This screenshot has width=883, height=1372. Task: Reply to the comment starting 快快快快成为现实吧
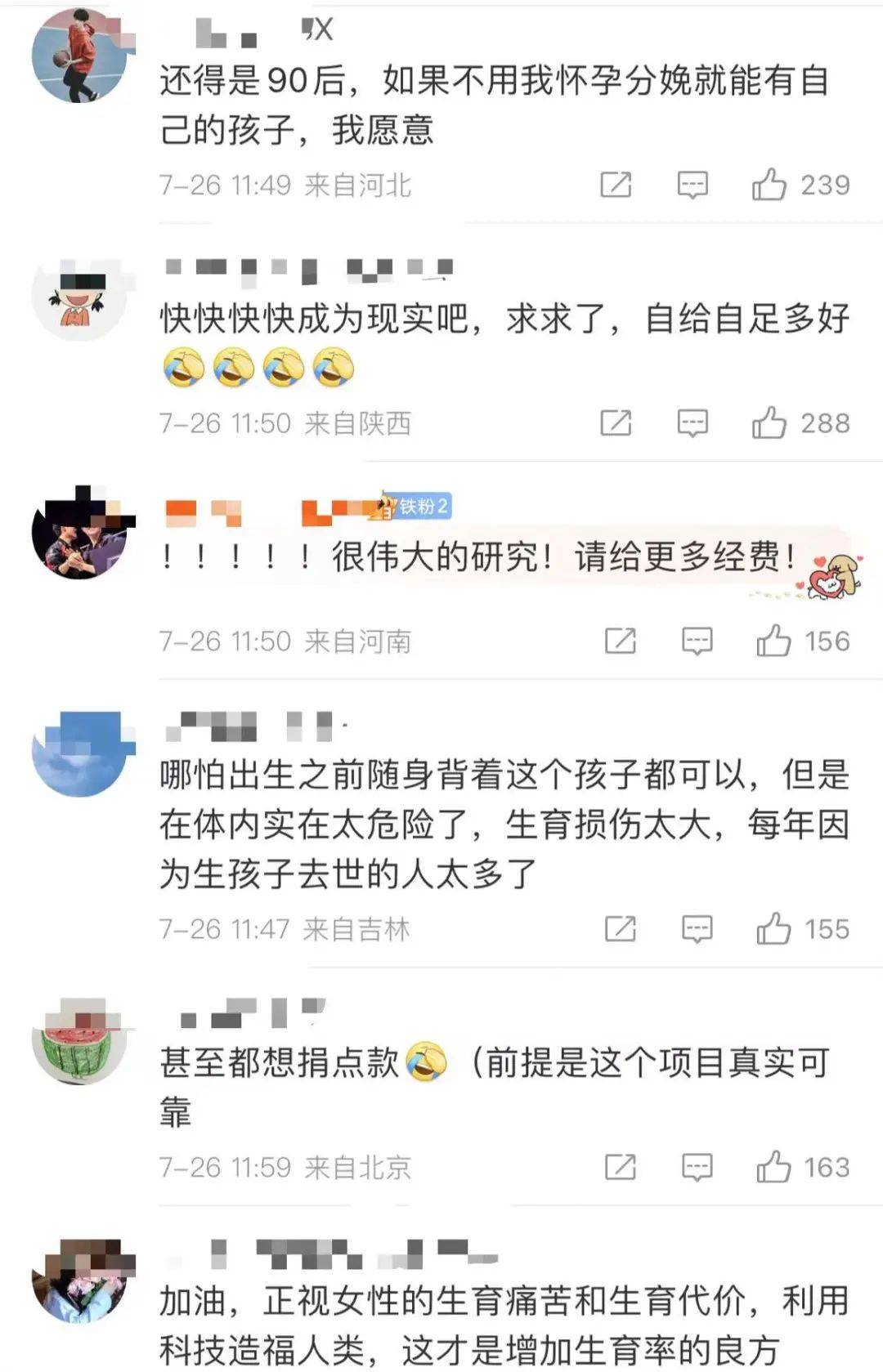coord(692,422)
